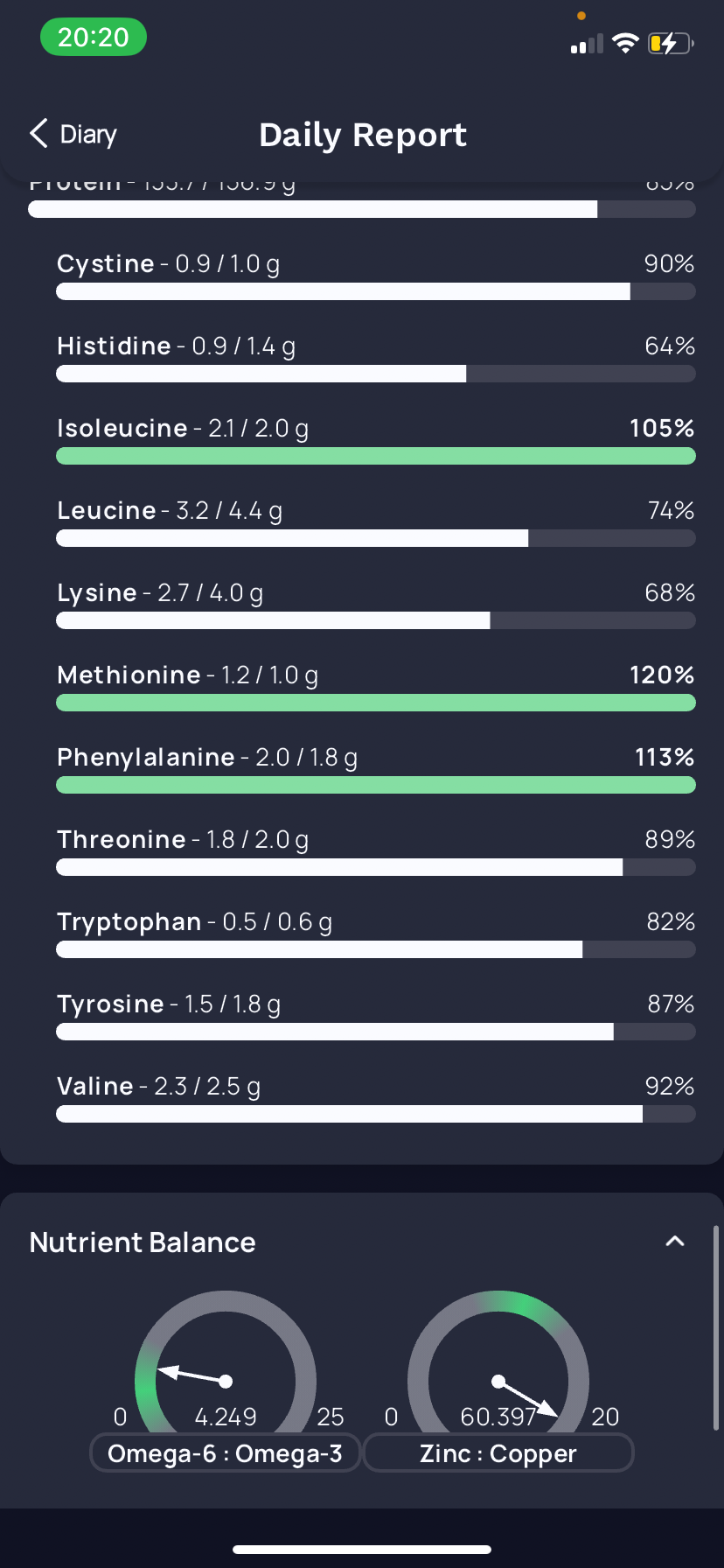Open the Histidine nutrient row
Viewport: 724px width, 1568px height.
click(376, 358)
